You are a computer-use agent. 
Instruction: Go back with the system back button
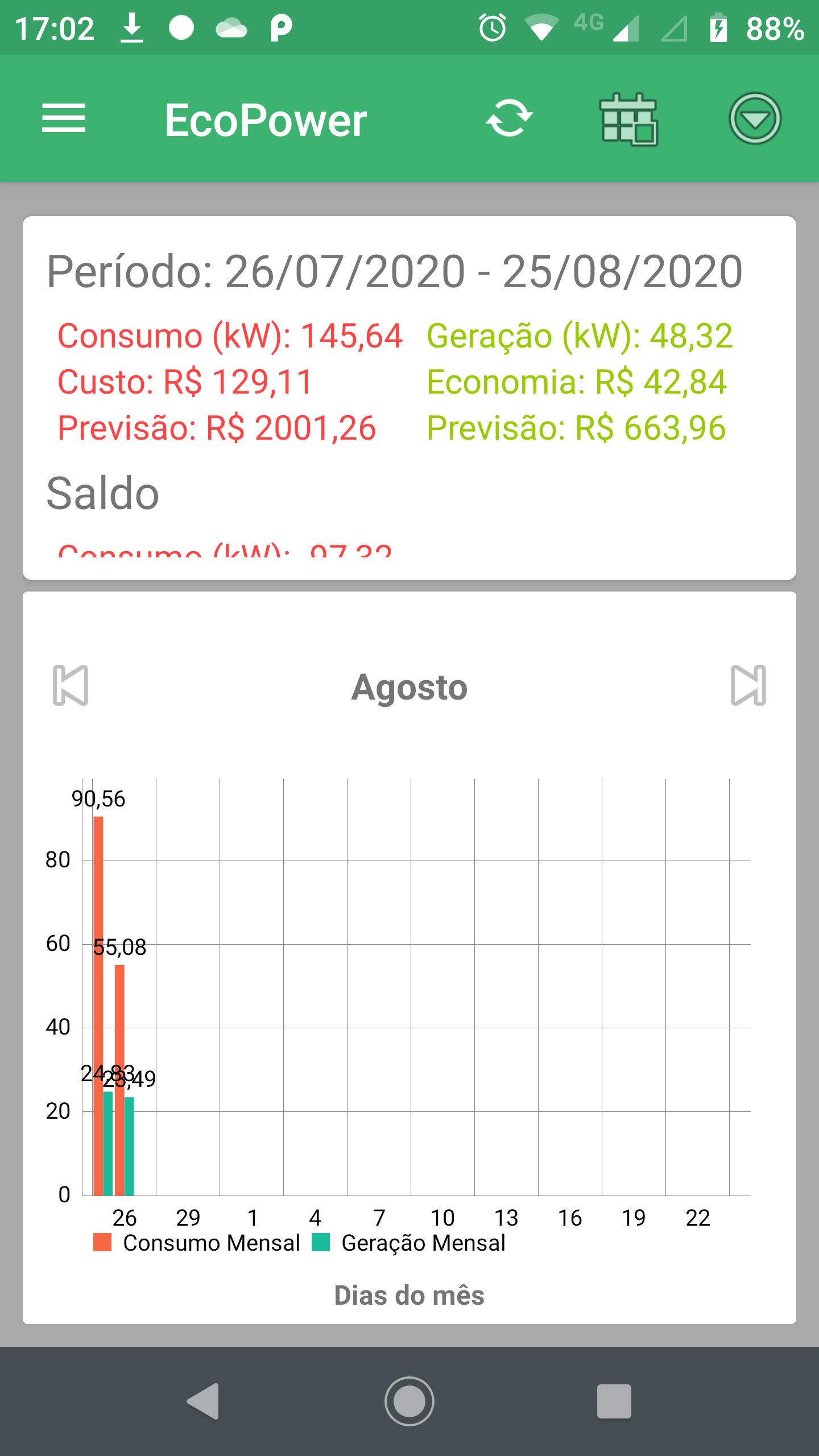tap(203, 1401)
